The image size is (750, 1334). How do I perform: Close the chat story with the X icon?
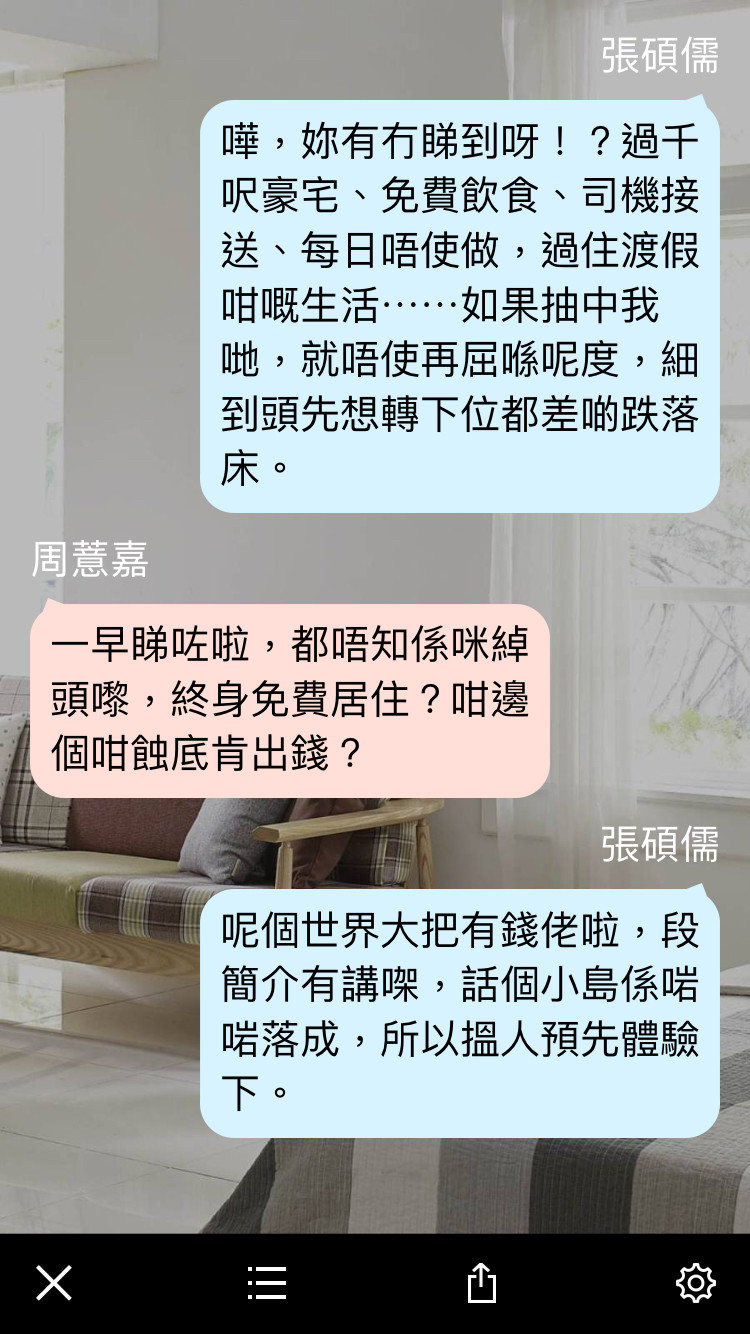[54, 1282]
